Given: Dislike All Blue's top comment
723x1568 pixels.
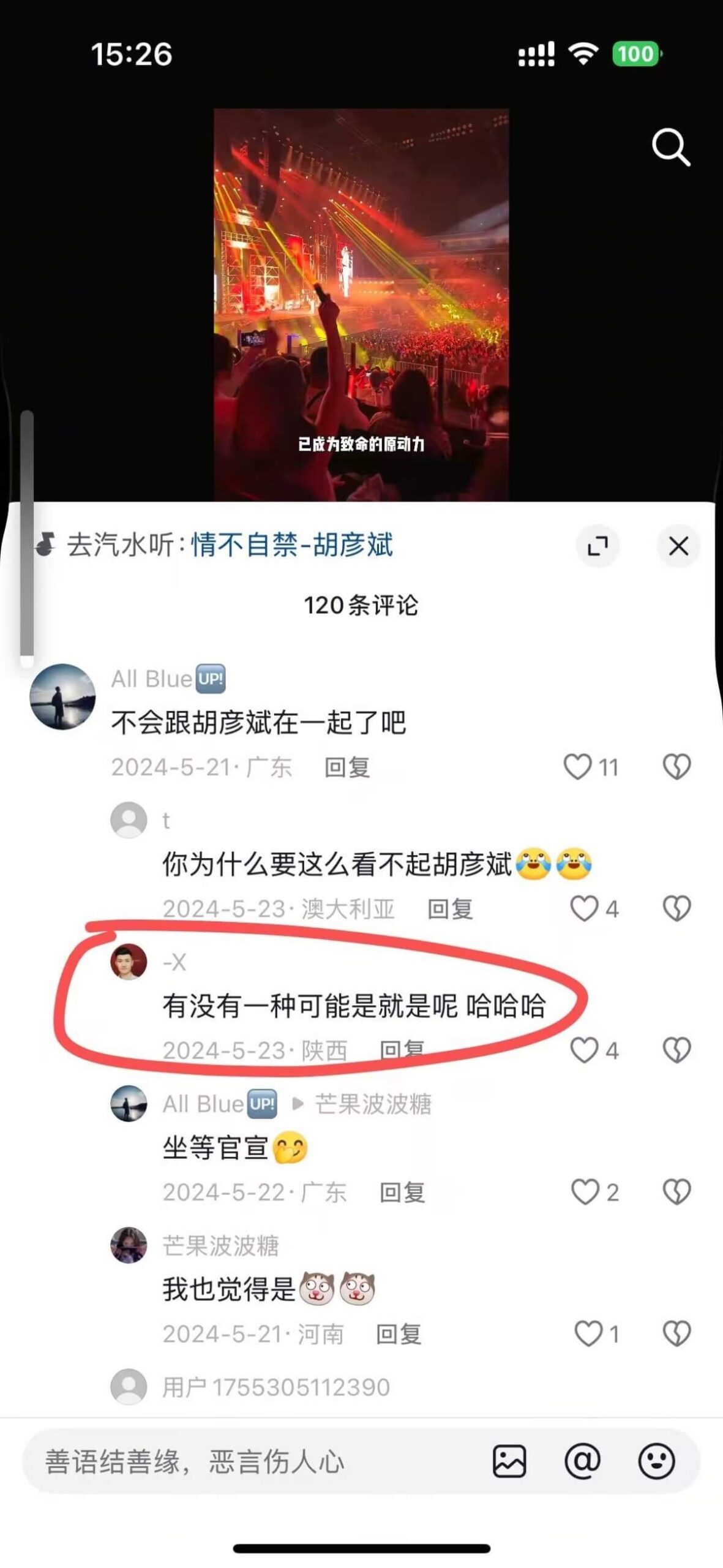Looking at the screenshot, I should click(676, 767).
